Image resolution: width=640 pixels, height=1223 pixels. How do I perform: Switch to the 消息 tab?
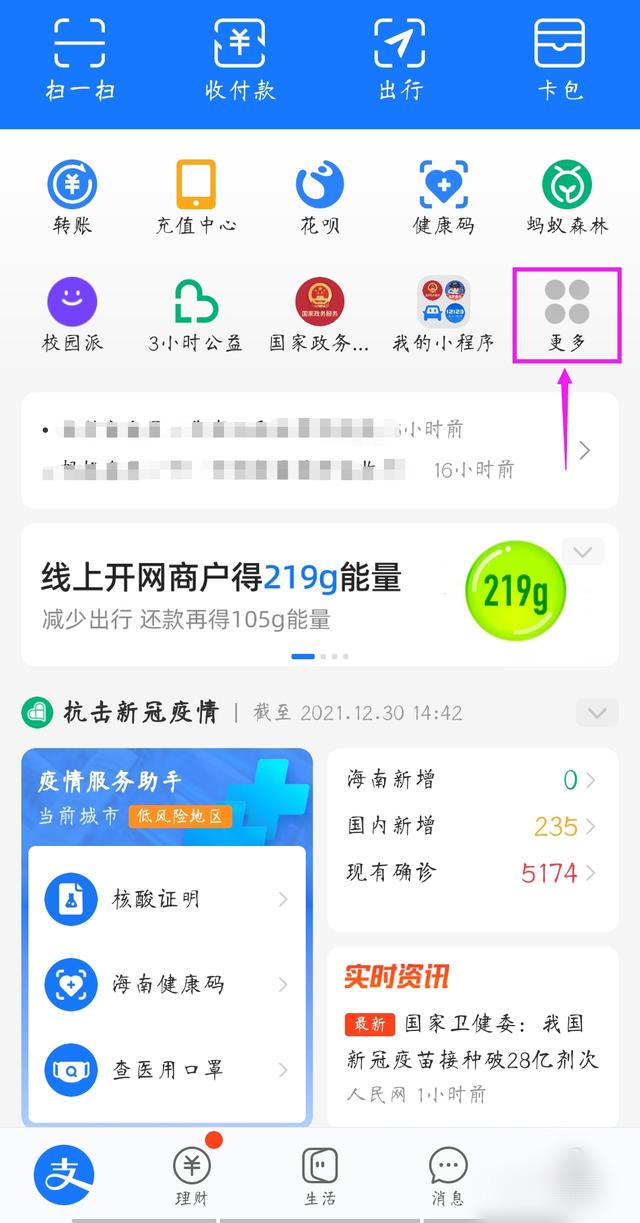click(447, 1175)
